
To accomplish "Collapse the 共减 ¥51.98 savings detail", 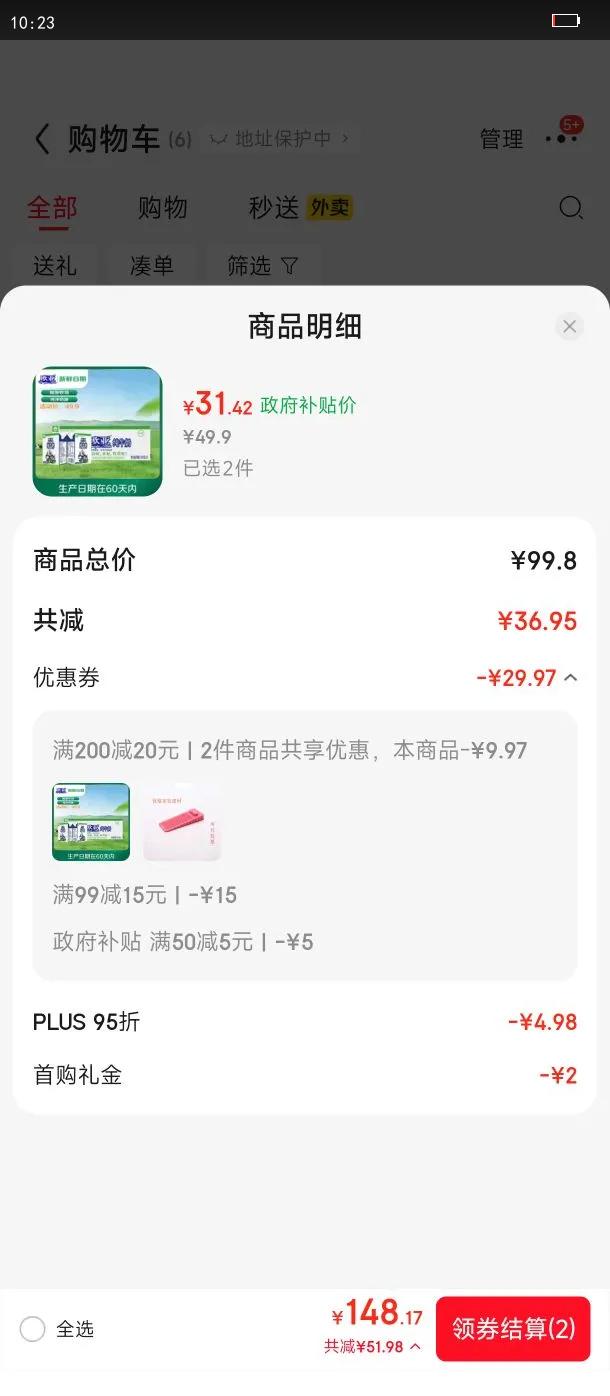I will 415,1347.
